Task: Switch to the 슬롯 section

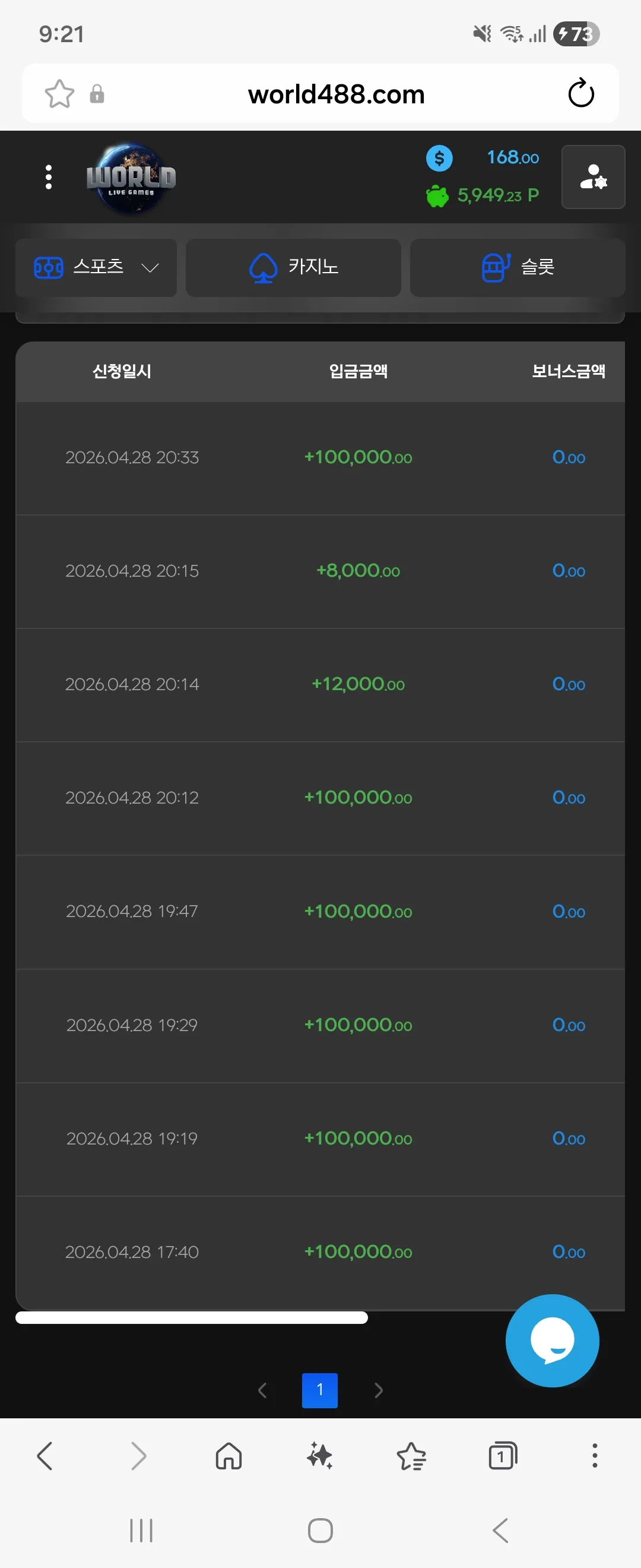Action: (518, 268)
